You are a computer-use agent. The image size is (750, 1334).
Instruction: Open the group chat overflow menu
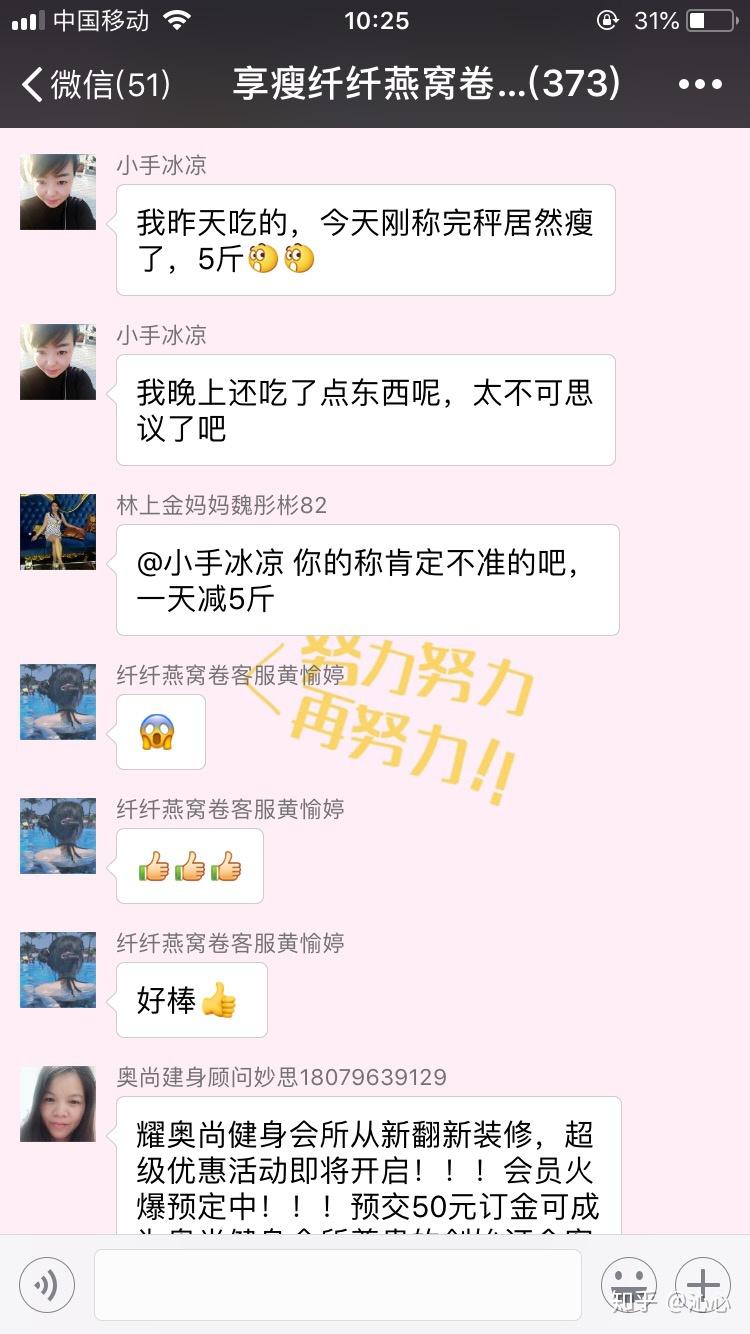pyautogui.click(x=700, y=84)
